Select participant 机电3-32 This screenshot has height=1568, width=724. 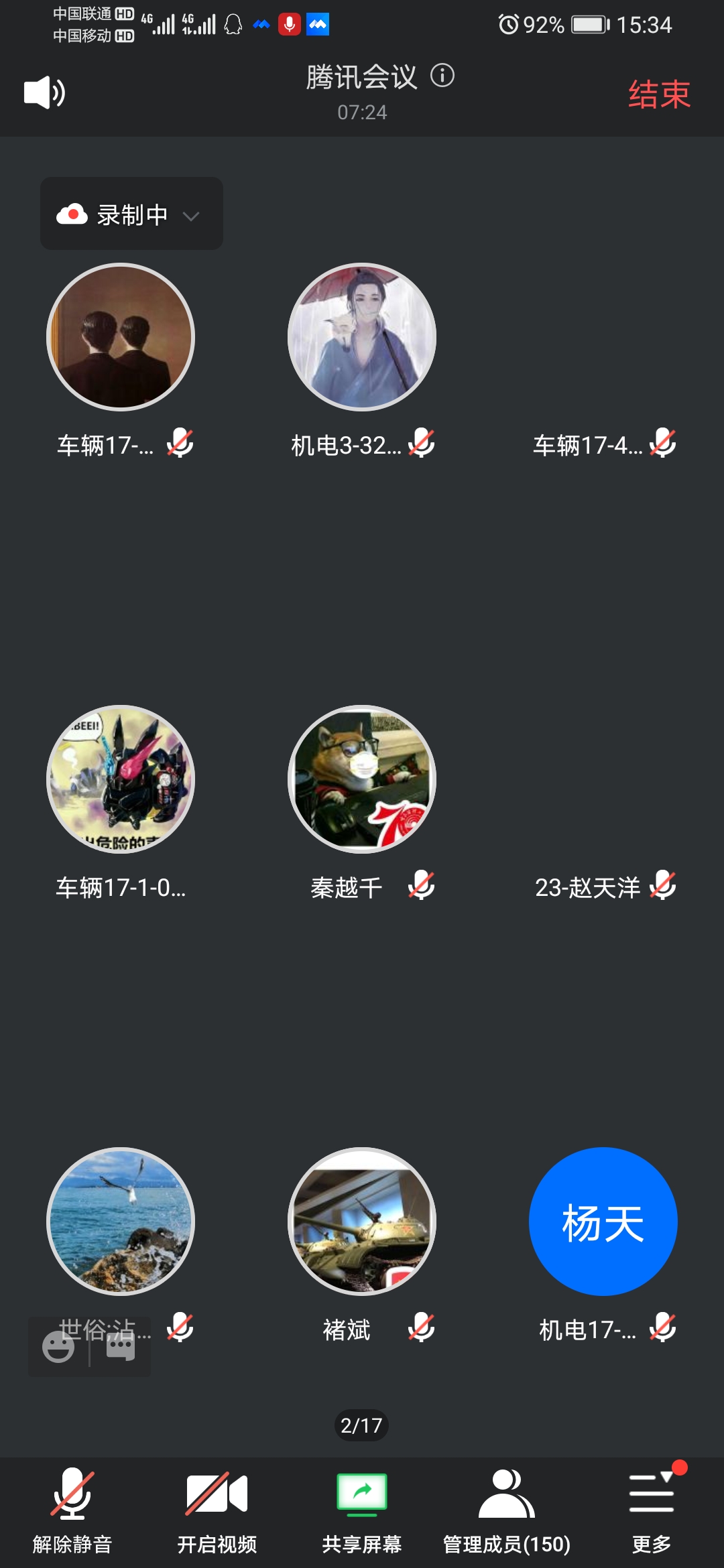[362, 337]
